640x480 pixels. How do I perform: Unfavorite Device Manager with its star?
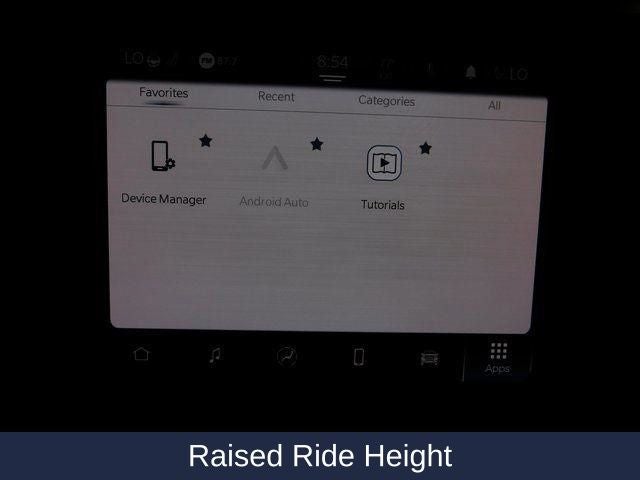point(205,141)
